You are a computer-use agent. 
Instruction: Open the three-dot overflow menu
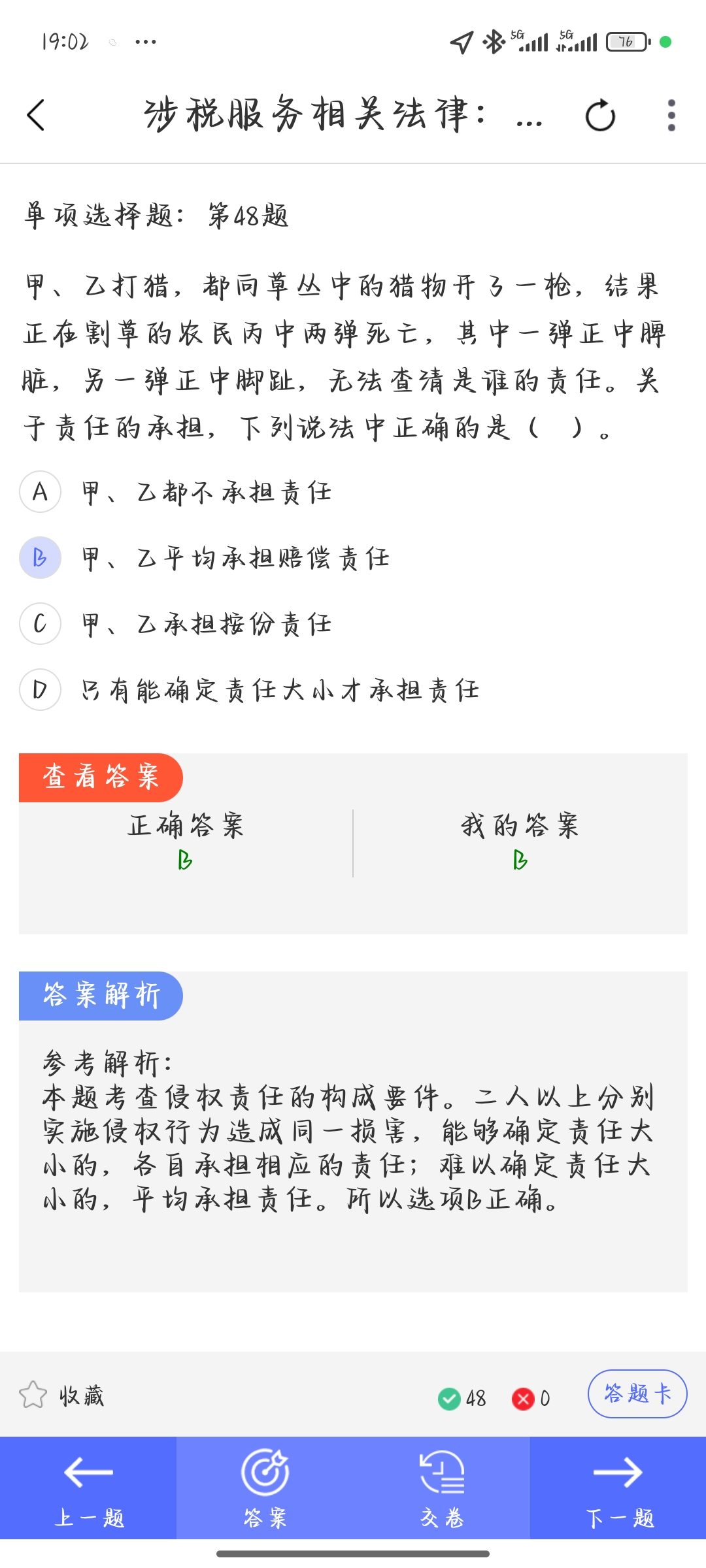[671, 116]
